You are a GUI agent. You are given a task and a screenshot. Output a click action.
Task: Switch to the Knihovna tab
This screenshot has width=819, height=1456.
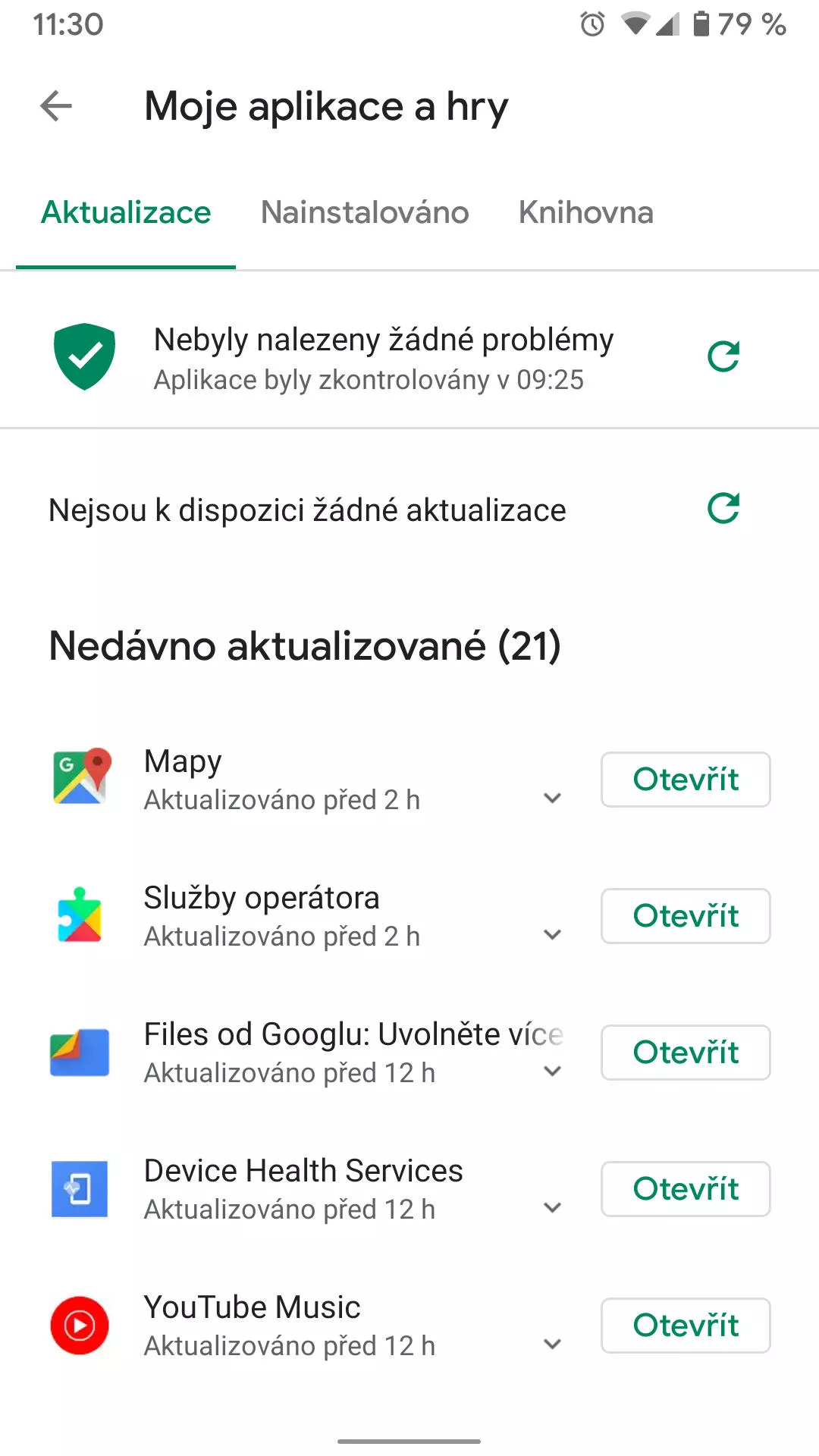[x=585, y=213]
